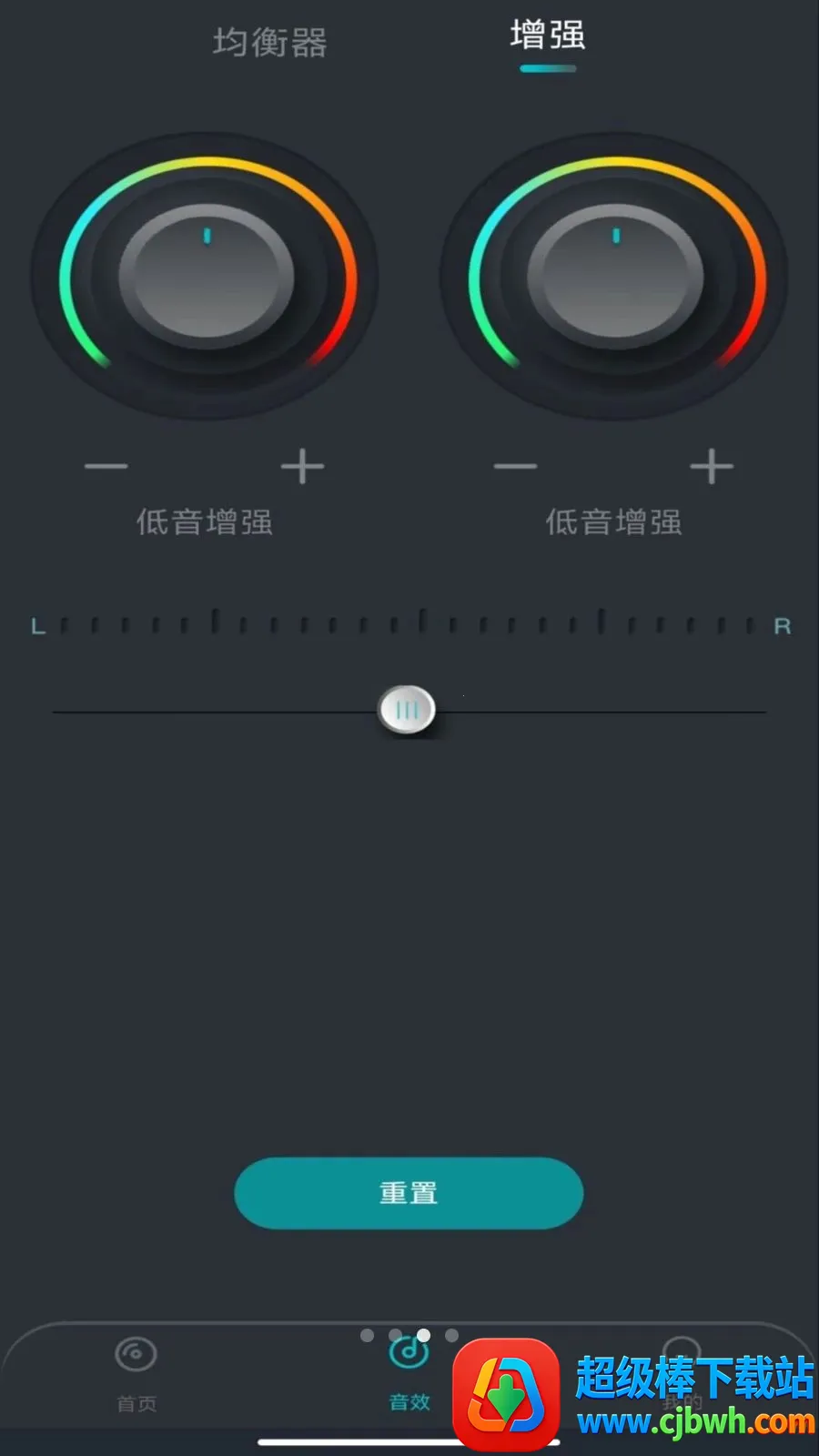
Task: Open the 音效 tab
Action: click(x=409, y=1374)
